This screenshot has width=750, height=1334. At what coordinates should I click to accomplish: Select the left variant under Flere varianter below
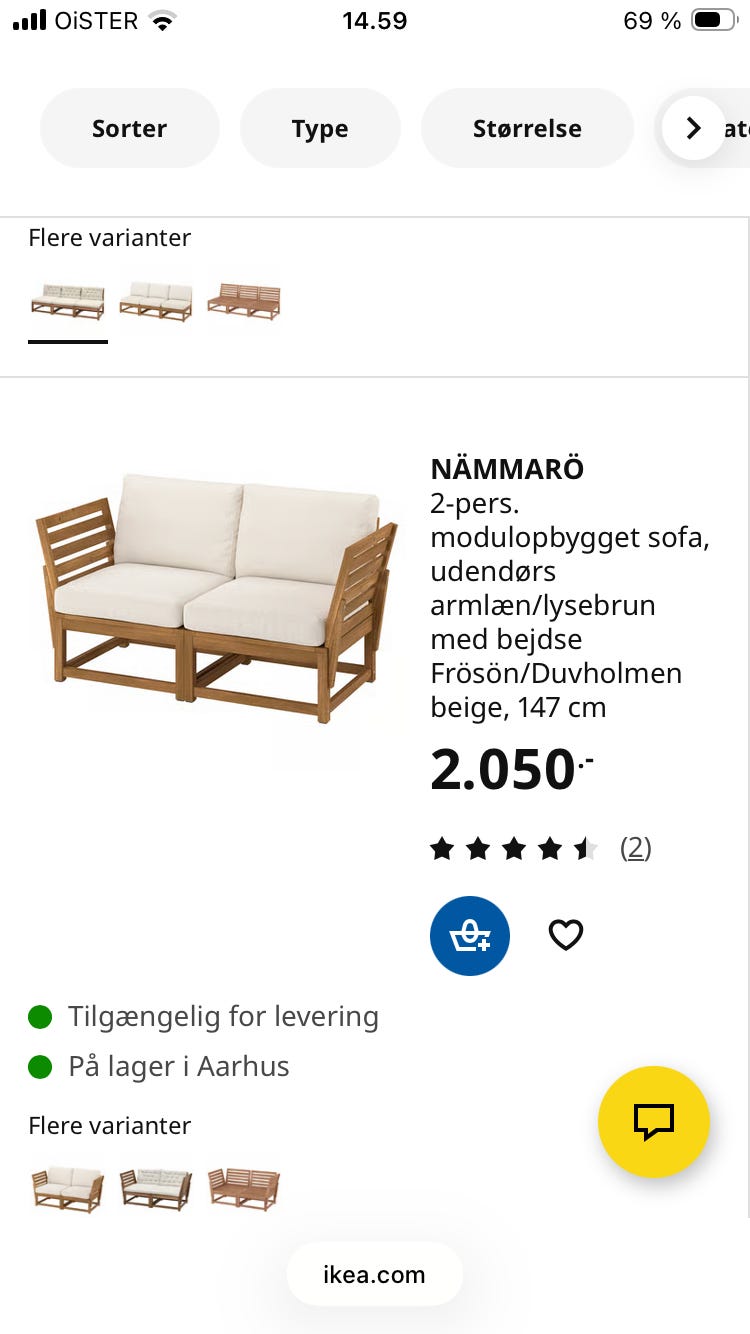(x=67, y=1186)
